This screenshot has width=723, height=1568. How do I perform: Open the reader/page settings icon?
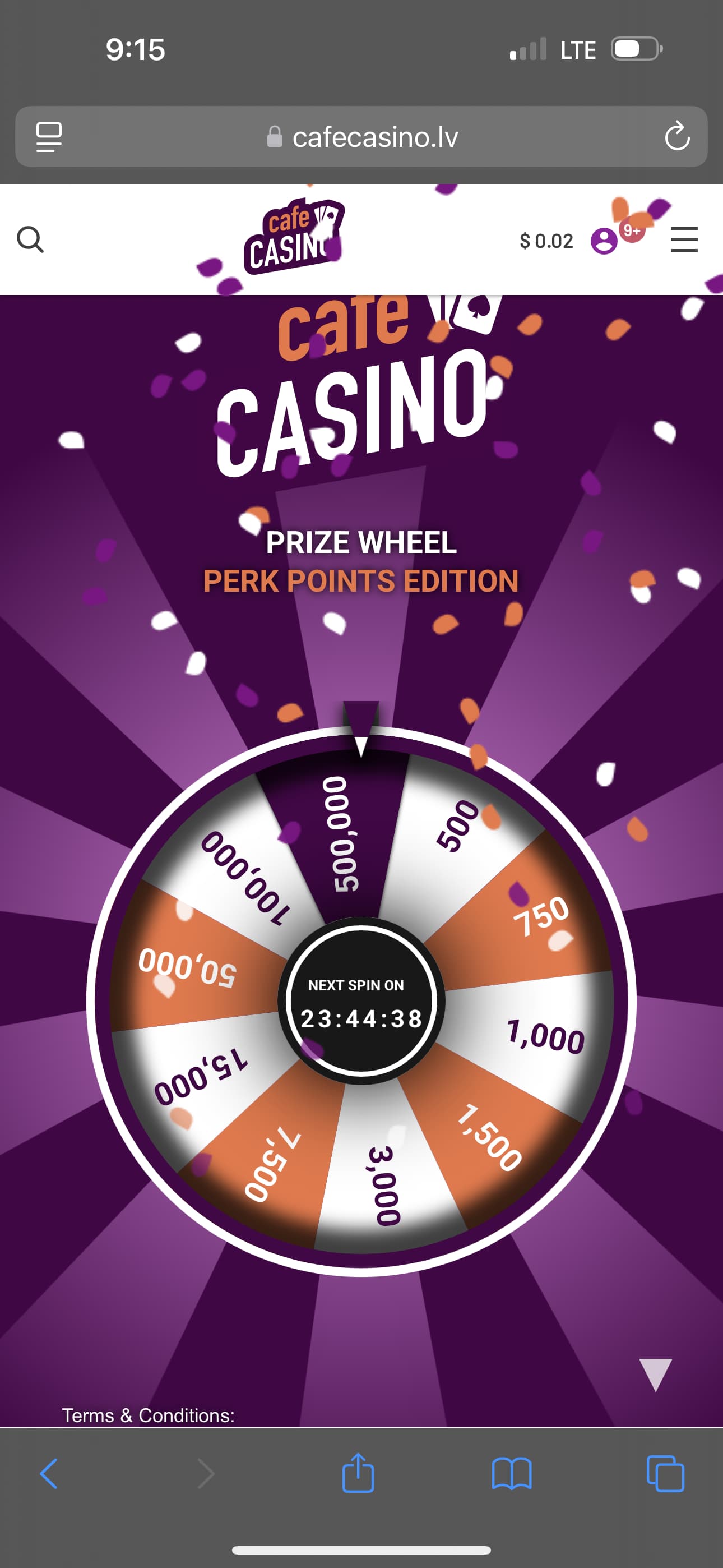tap(49, 137)
